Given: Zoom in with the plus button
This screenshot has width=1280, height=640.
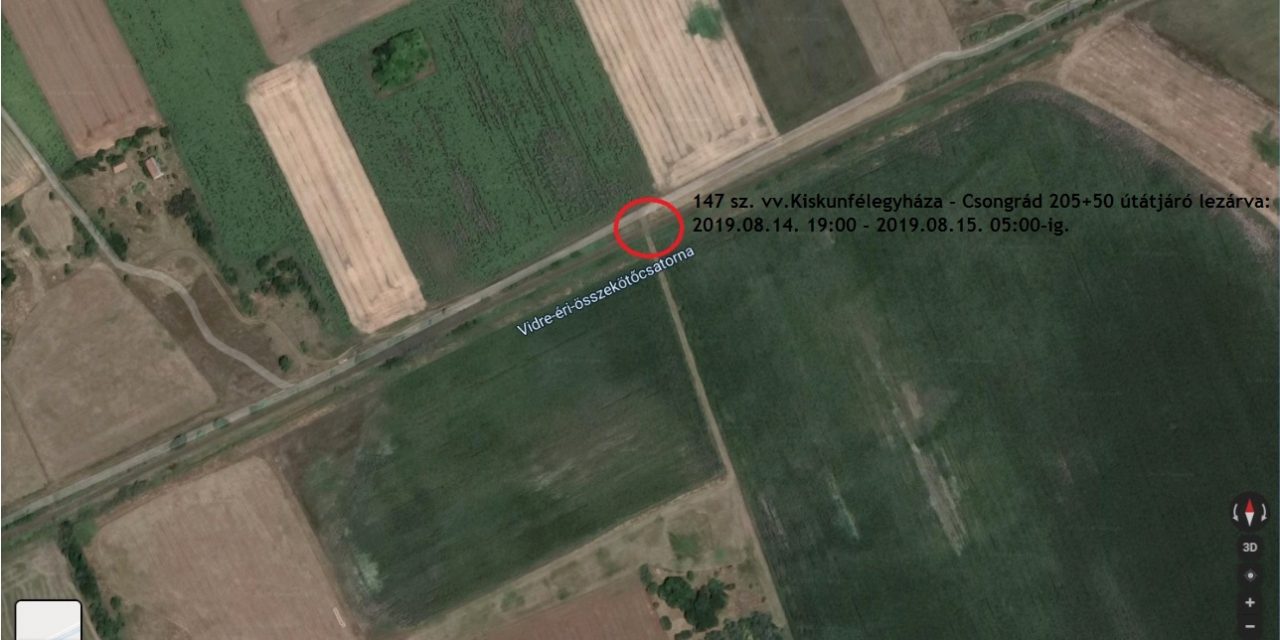Looking at the screenshot, I should tap(1249, 603).
